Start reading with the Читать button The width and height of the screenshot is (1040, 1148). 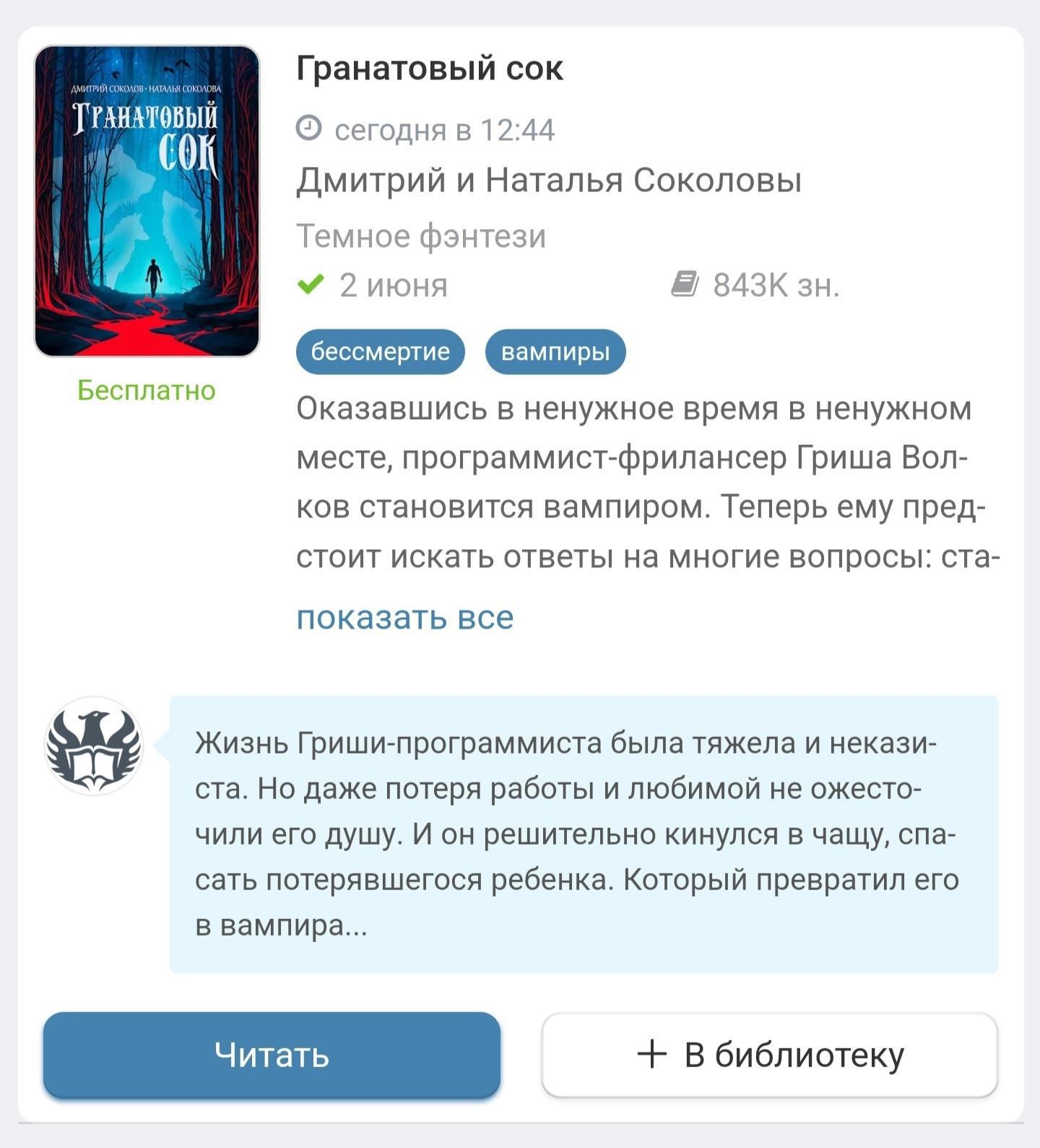coord(272,1055)
